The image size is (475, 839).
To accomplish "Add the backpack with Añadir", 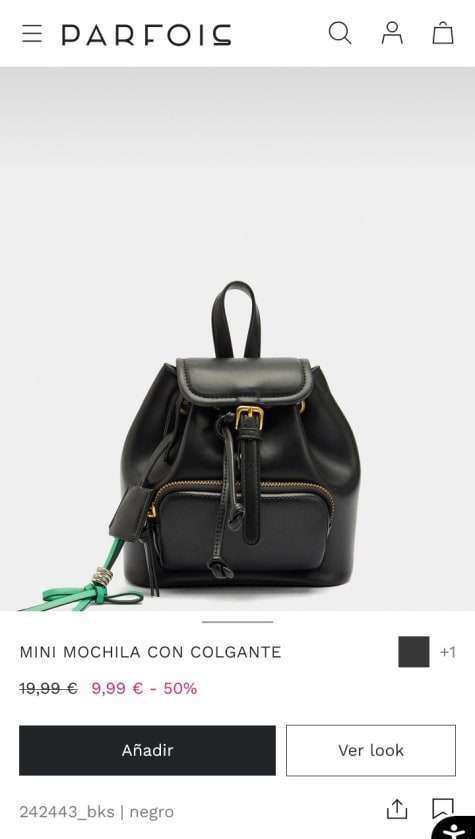I will click(x=147, y=750).
